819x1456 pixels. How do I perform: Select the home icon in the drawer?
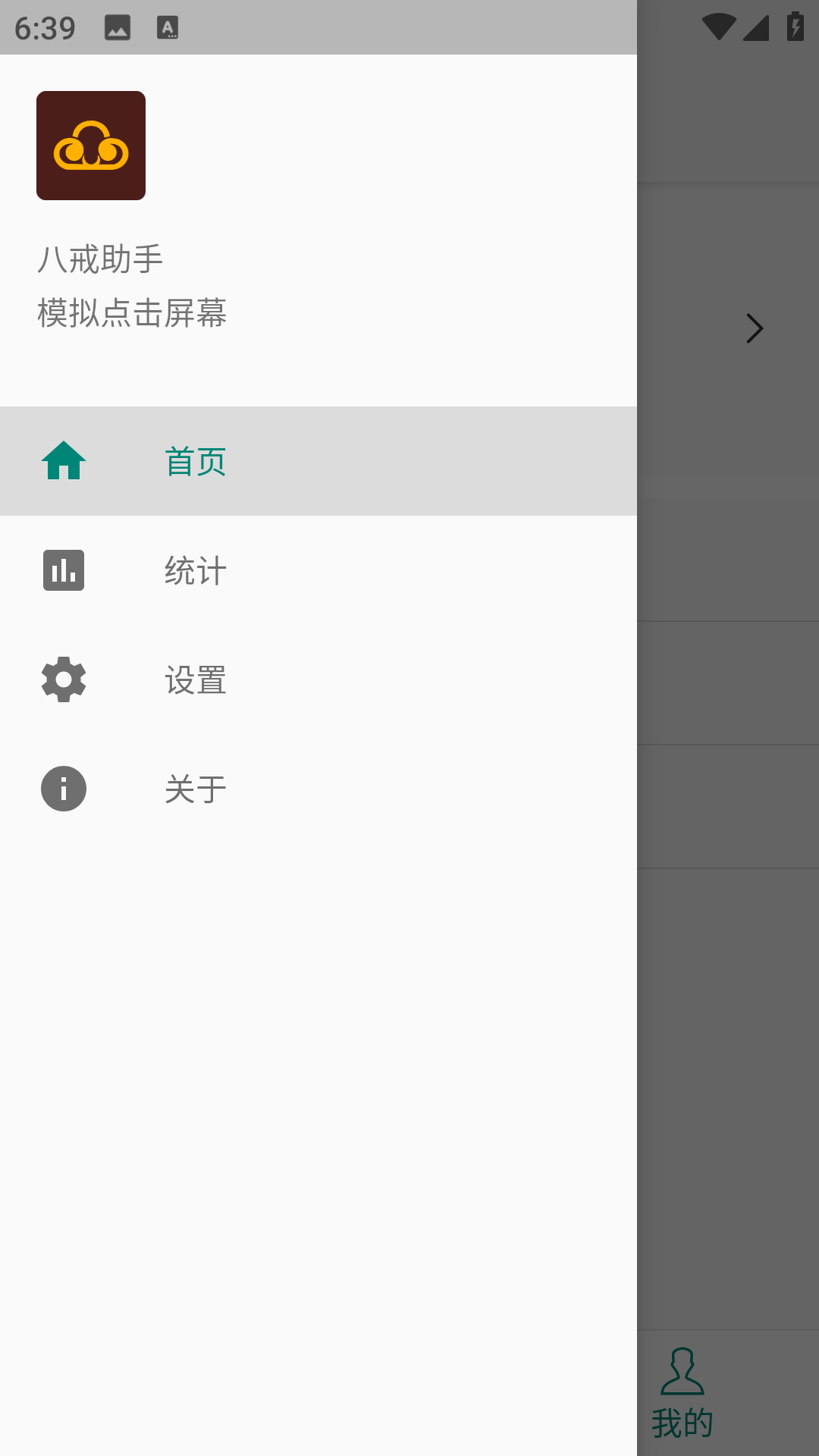64,460
